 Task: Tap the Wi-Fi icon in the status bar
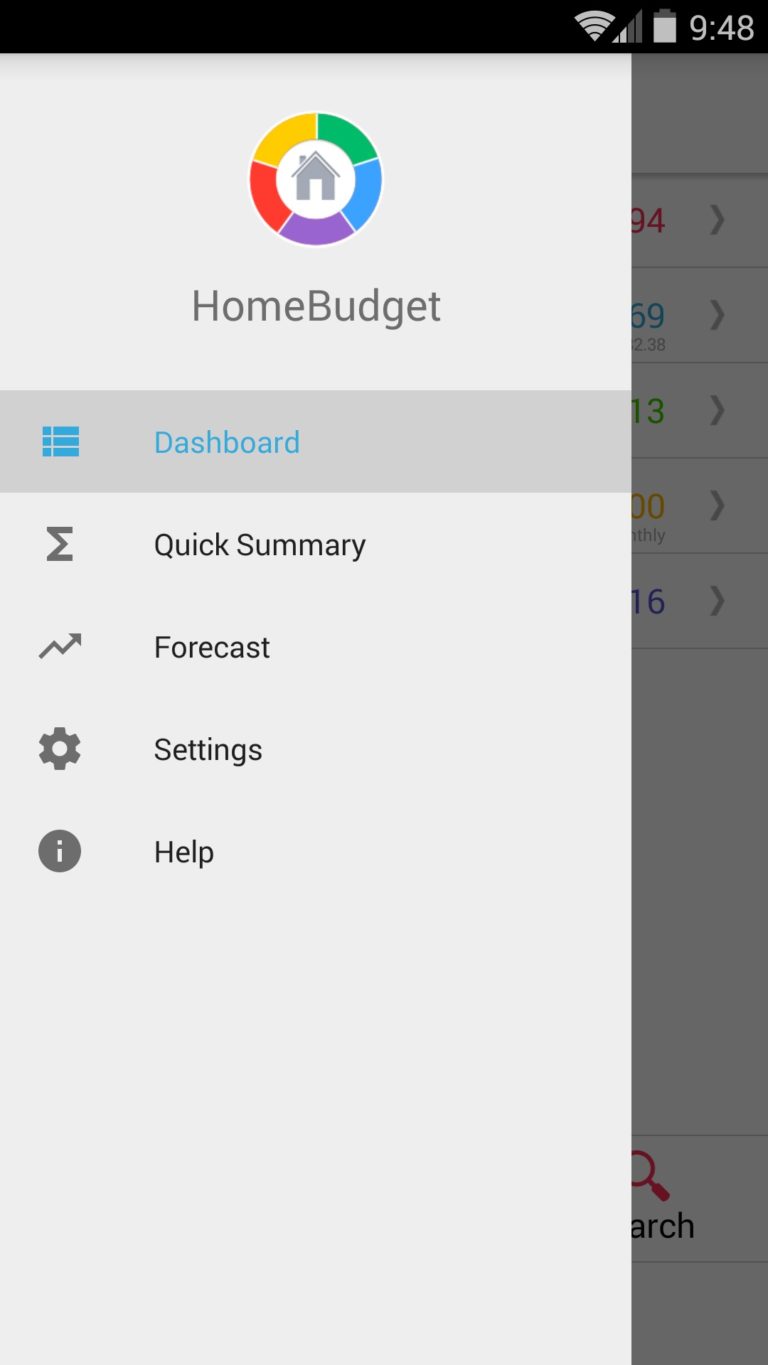point(592,26)
